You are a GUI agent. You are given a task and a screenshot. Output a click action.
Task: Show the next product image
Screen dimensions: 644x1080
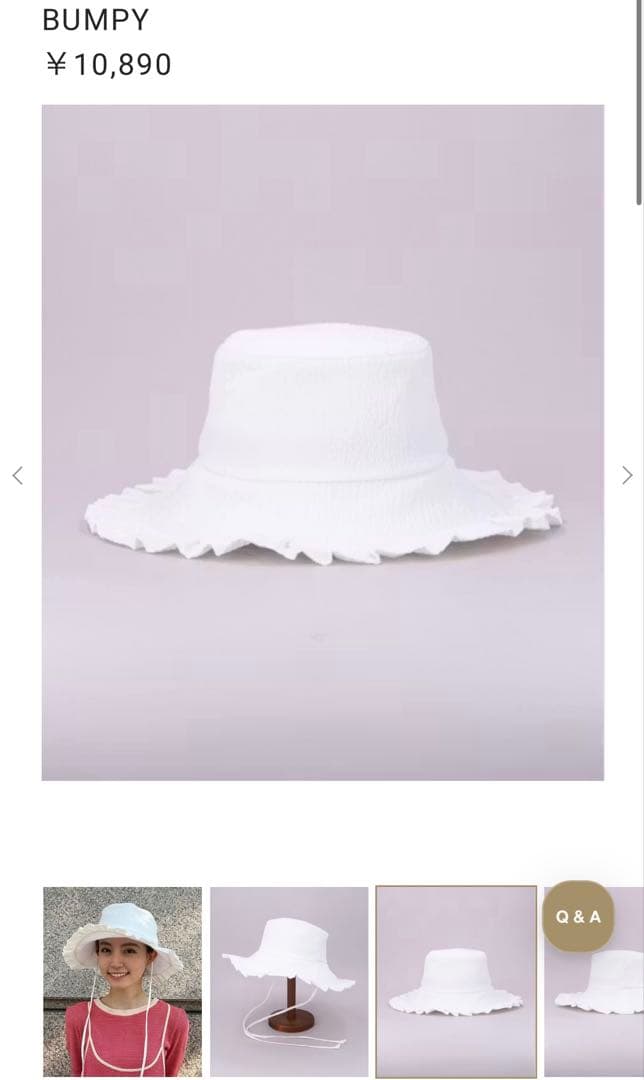(627, 475)
